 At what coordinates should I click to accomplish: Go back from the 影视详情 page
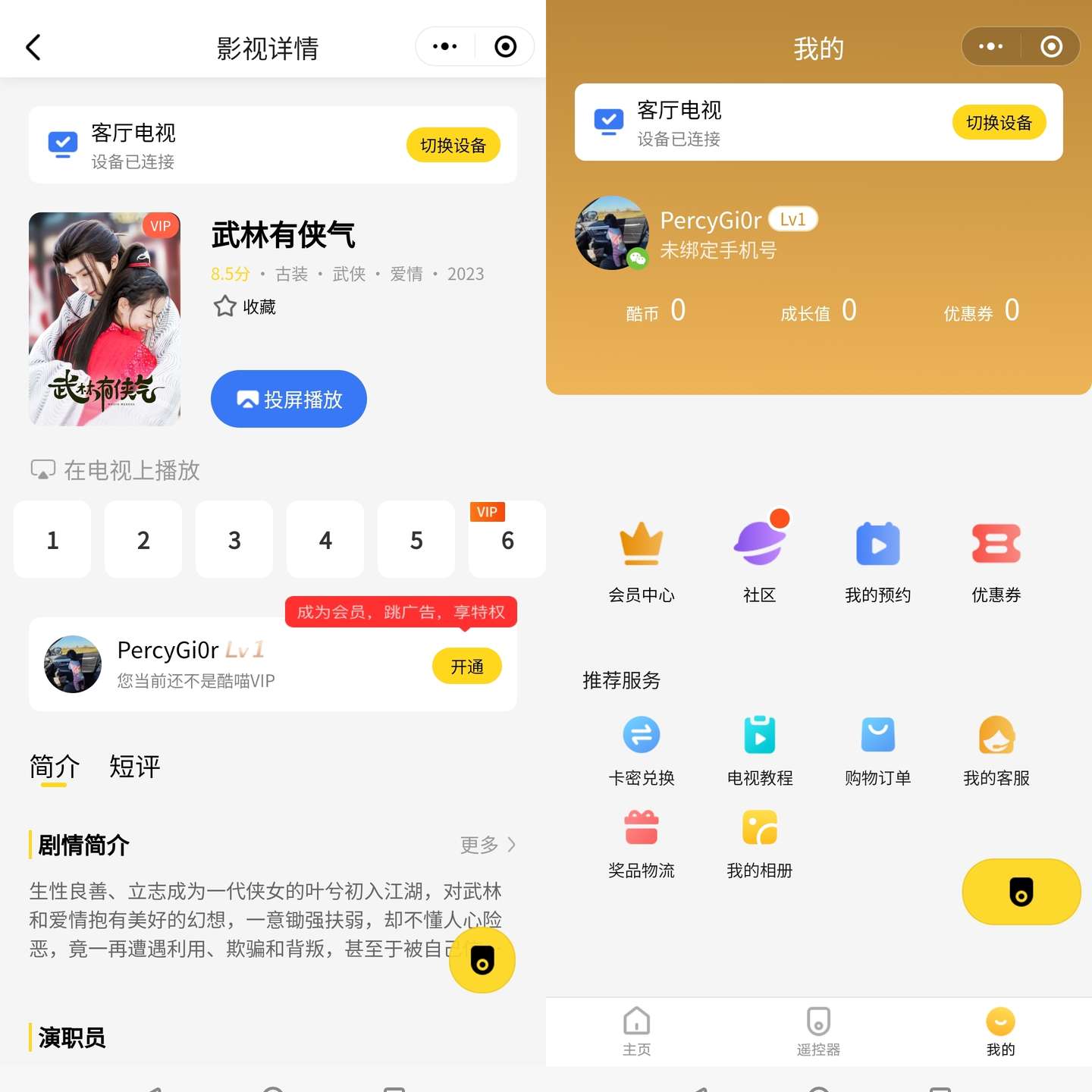pyautogui.click(x=33, y=47)
